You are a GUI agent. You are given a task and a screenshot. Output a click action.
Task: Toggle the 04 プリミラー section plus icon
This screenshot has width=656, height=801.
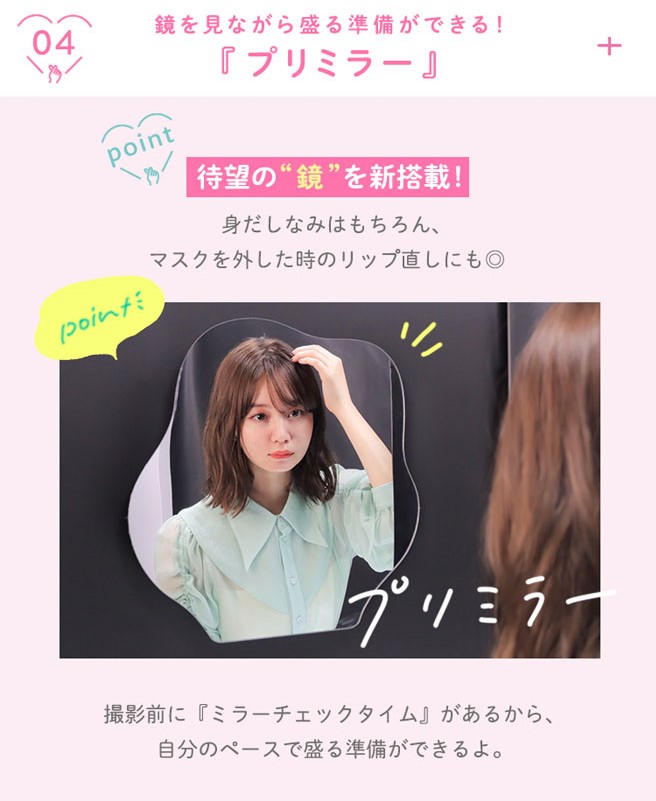pyautogui.click(x=608, y=46)
